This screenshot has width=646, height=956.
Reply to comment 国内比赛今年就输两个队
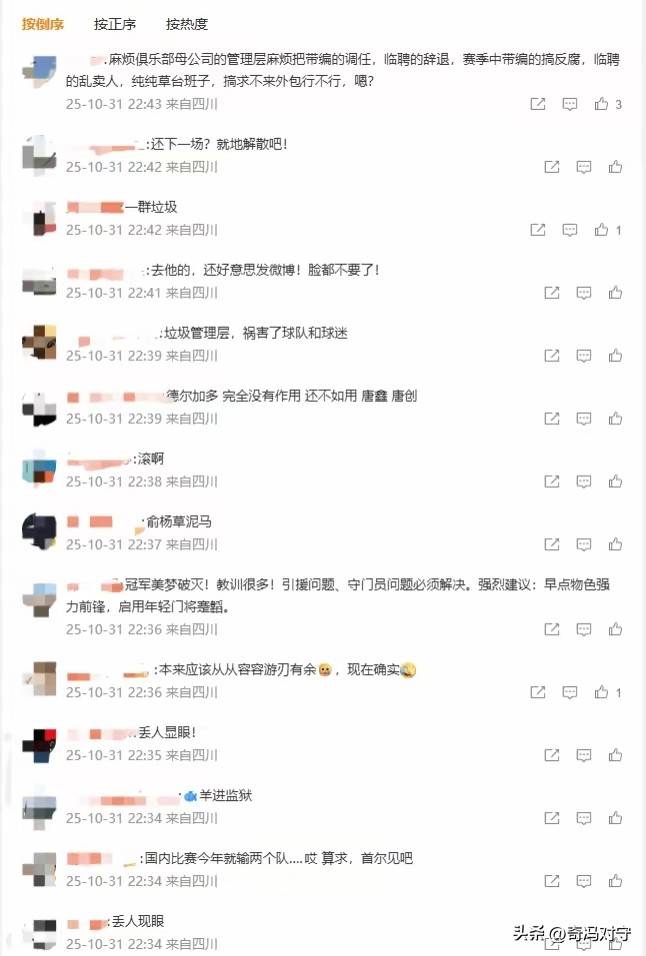(583, 882)
